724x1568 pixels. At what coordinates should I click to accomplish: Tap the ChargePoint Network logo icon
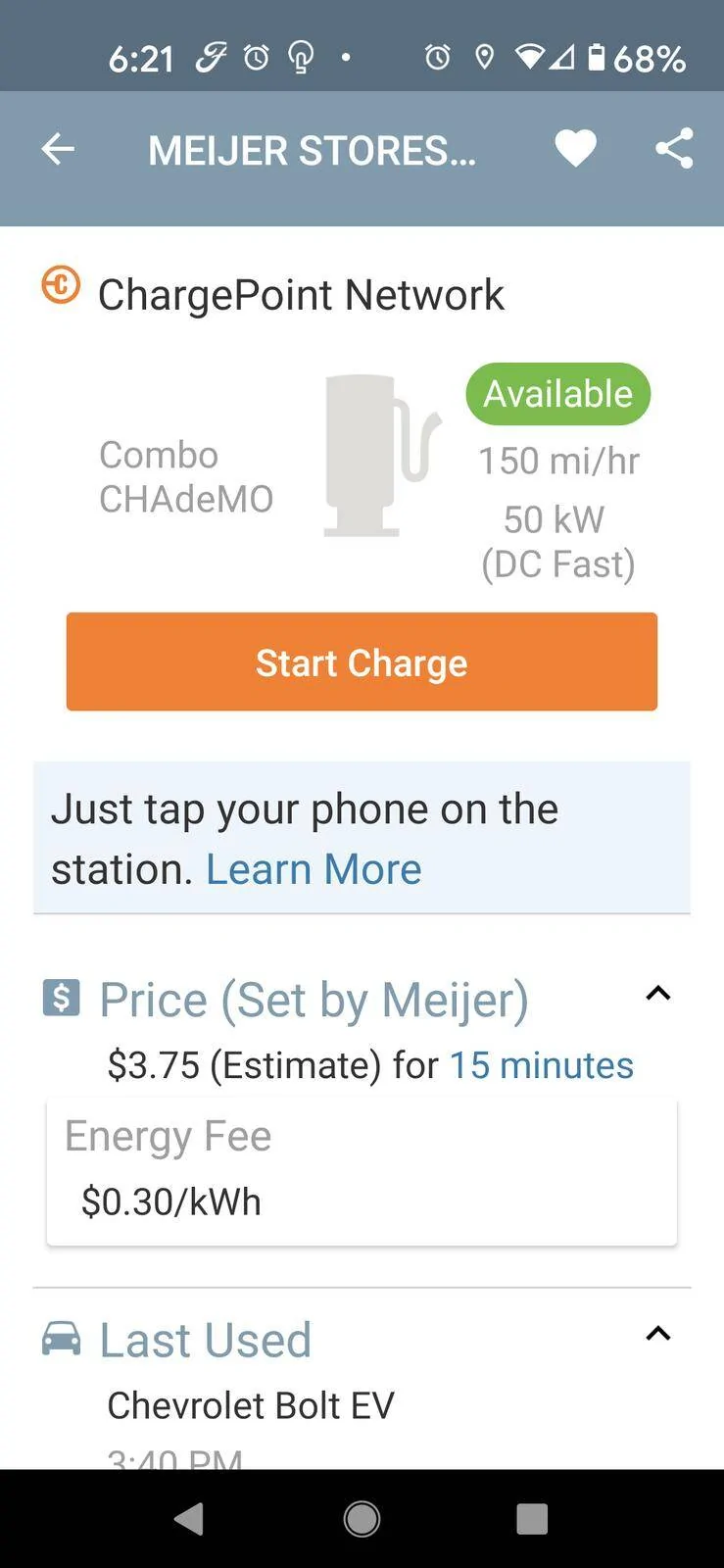pos(60,286)
